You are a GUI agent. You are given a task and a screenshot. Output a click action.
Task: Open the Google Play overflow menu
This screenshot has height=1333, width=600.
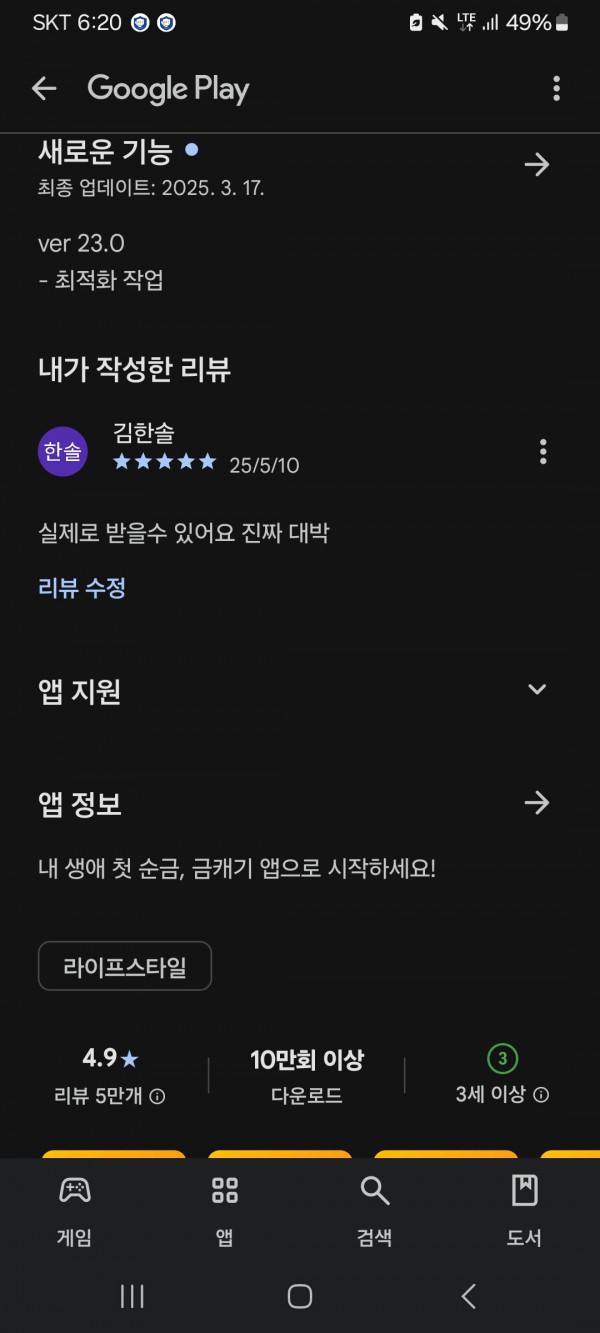click(x=557, y=89)
